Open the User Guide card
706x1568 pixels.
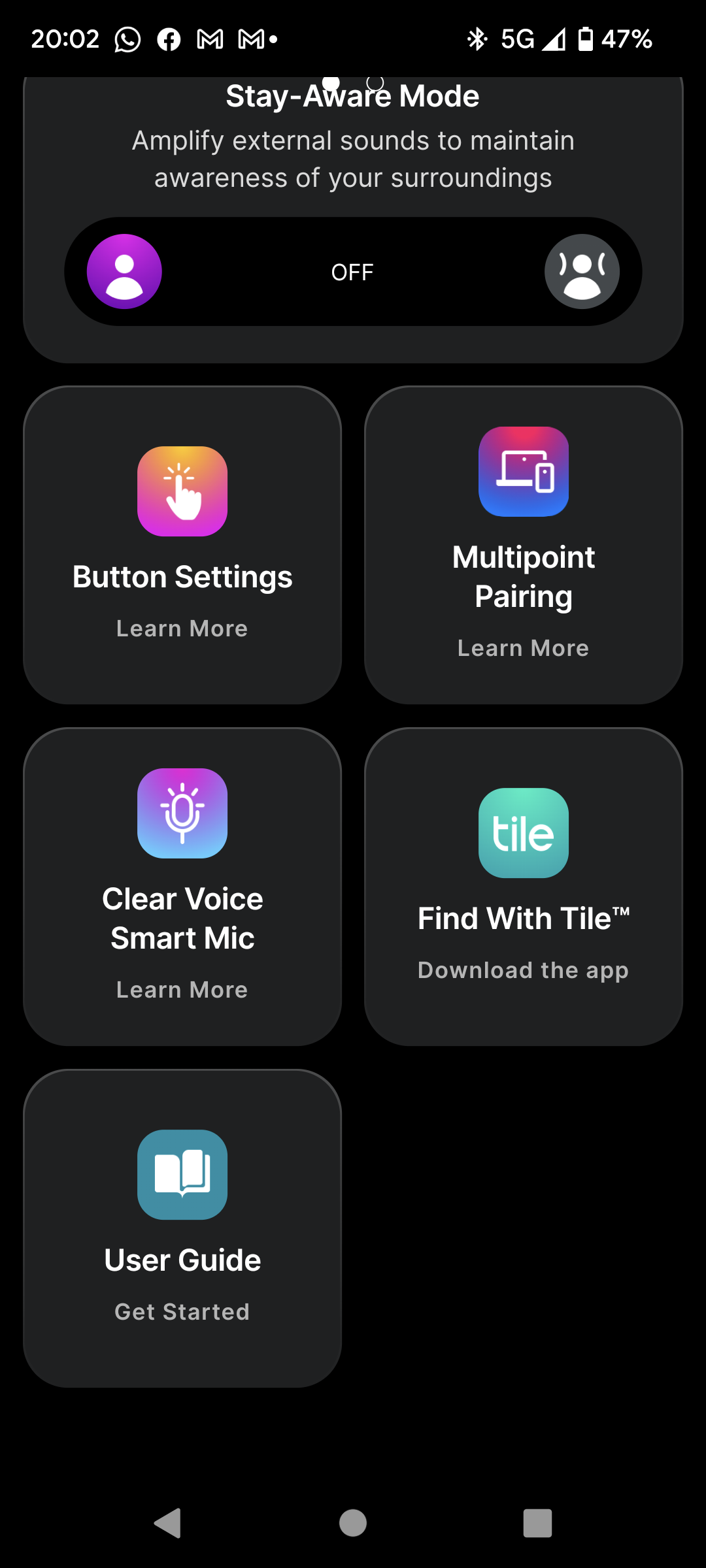pos(182,1228)
